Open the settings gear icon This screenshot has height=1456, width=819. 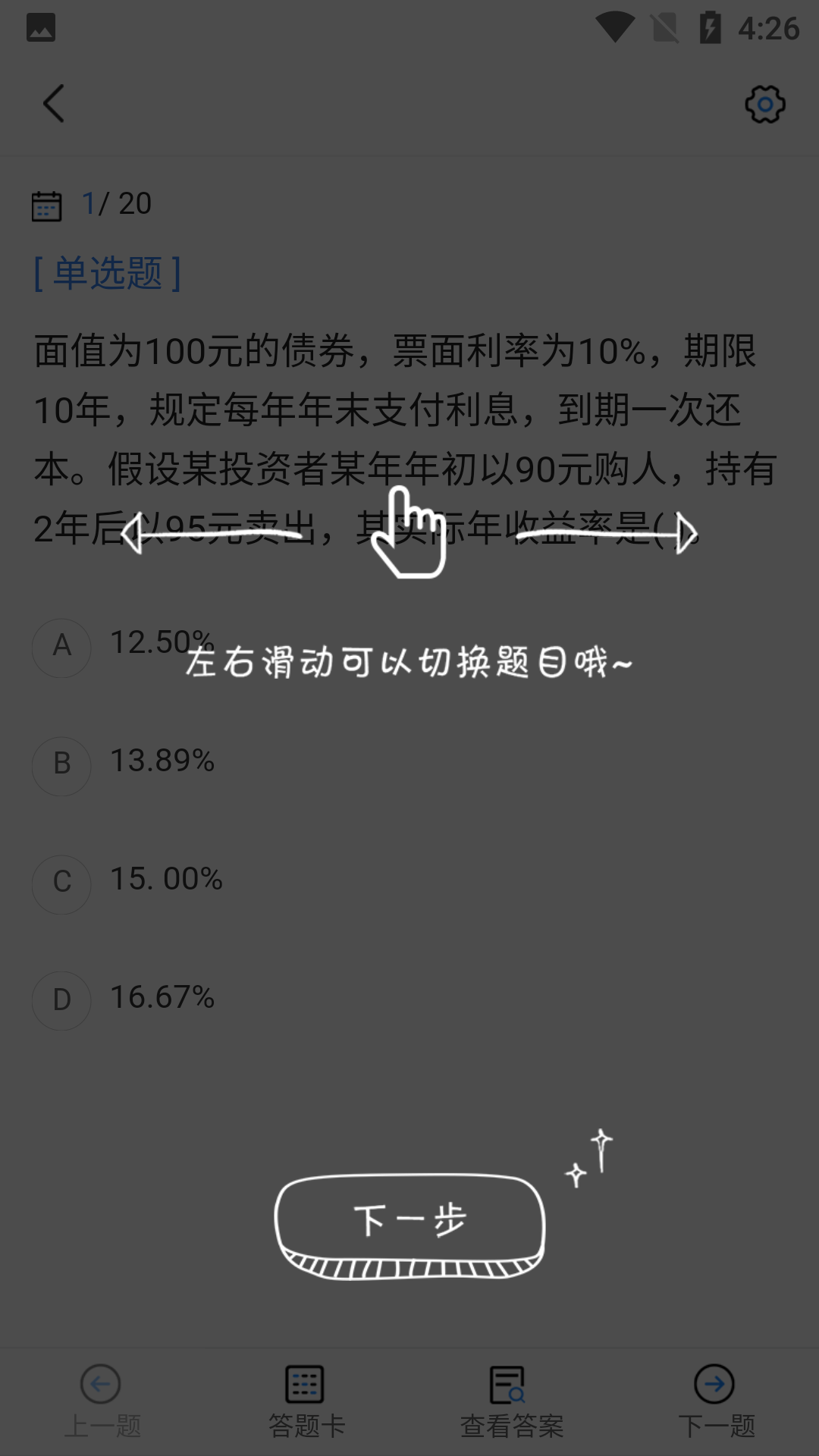(764, 105)
